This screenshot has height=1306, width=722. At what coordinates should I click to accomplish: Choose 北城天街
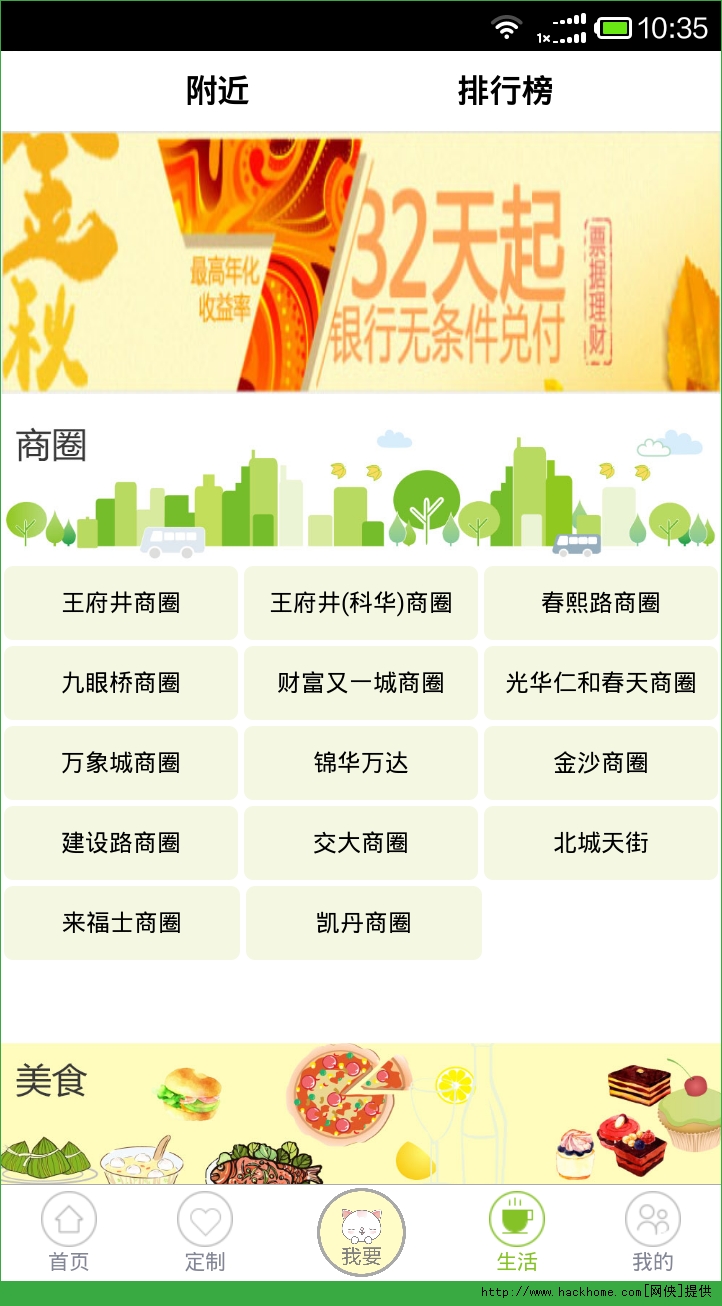(x=601, y=843)
